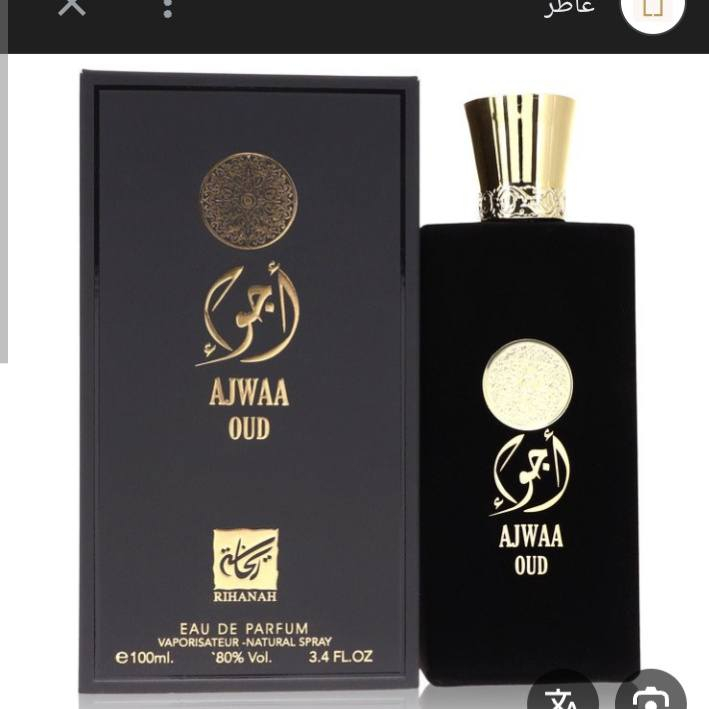Close the image viewer

[72, 6]
